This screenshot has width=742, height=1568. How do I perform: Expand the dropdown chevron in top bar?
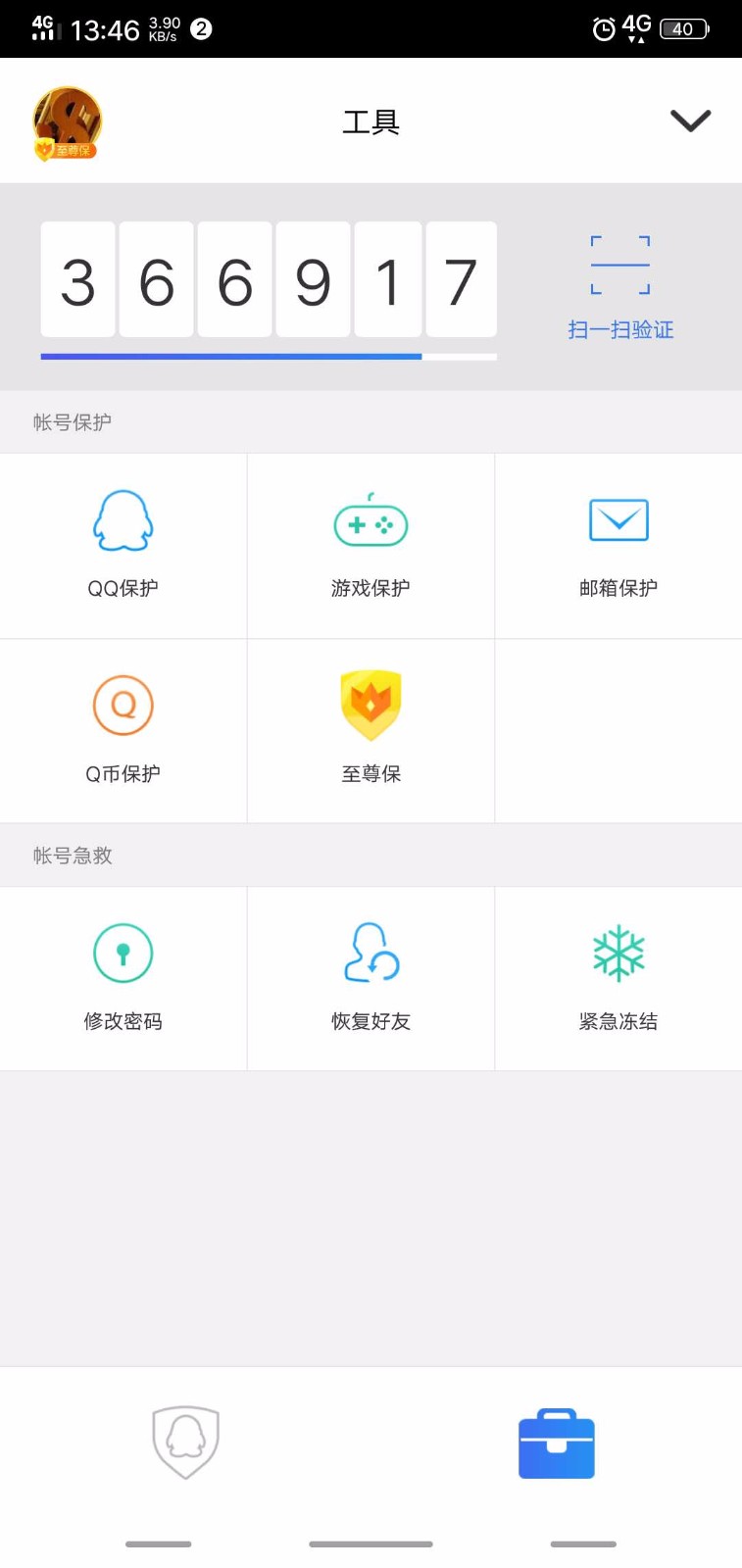pos(690,121)
